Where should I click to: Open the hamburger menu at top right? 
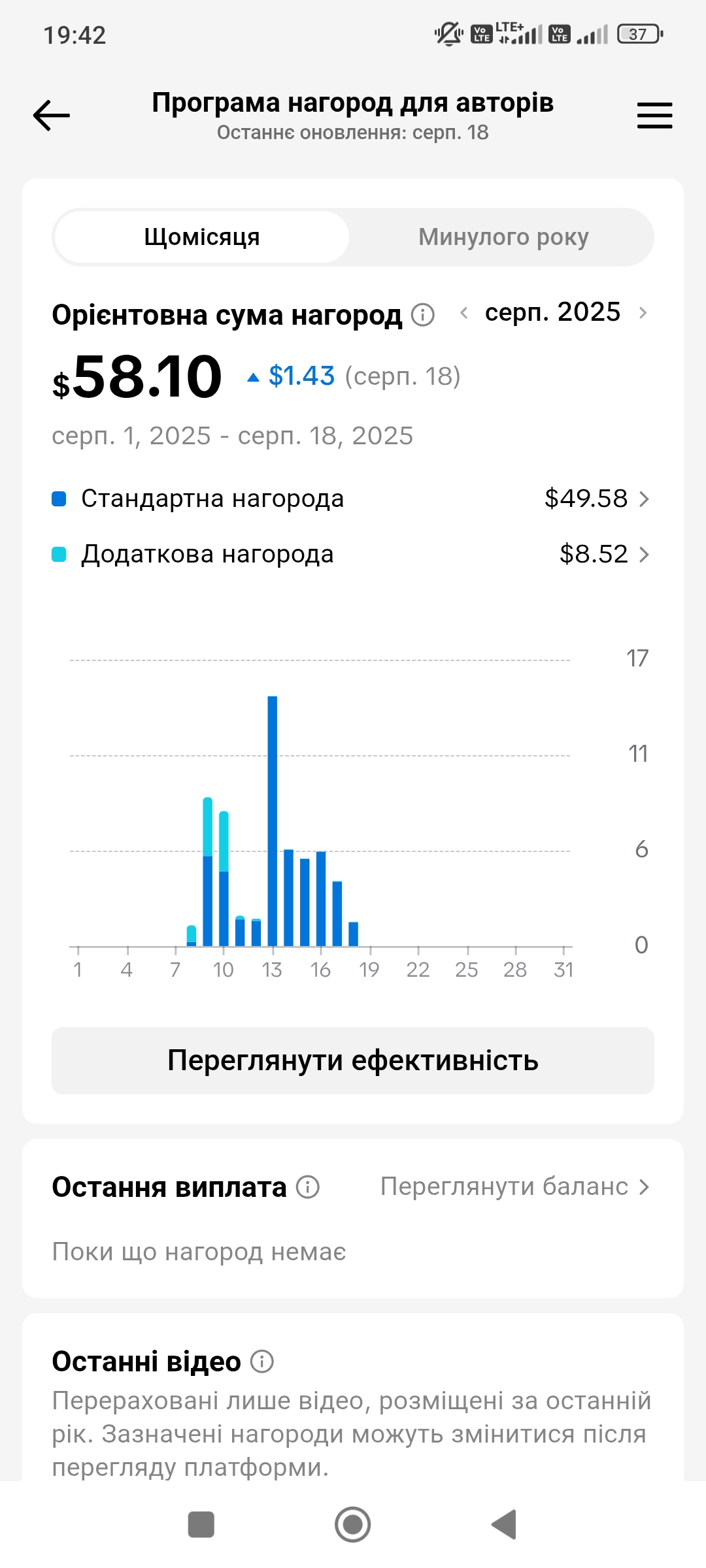pos(654,115)
